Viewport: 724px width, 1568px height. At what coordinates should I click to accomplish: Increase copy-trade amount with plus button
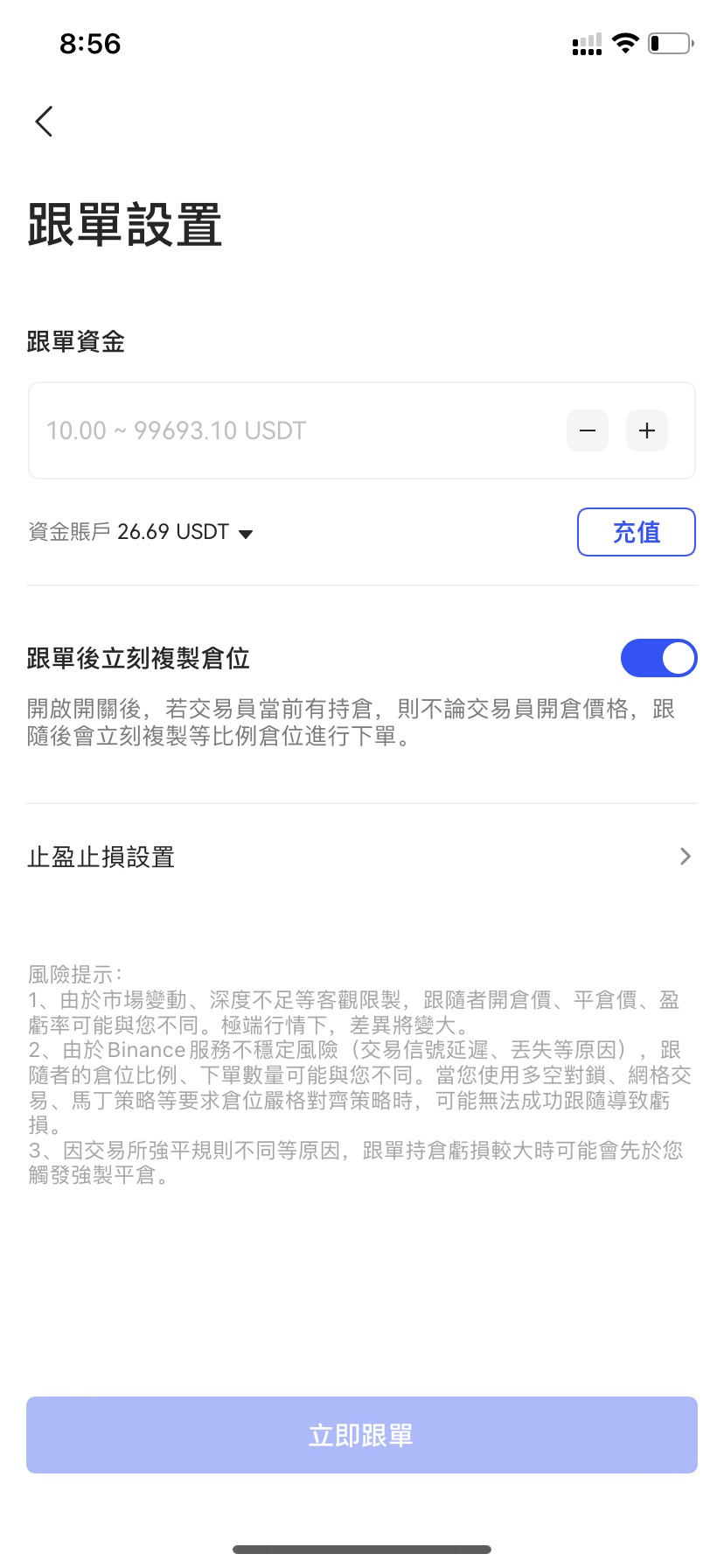(647, 430)
